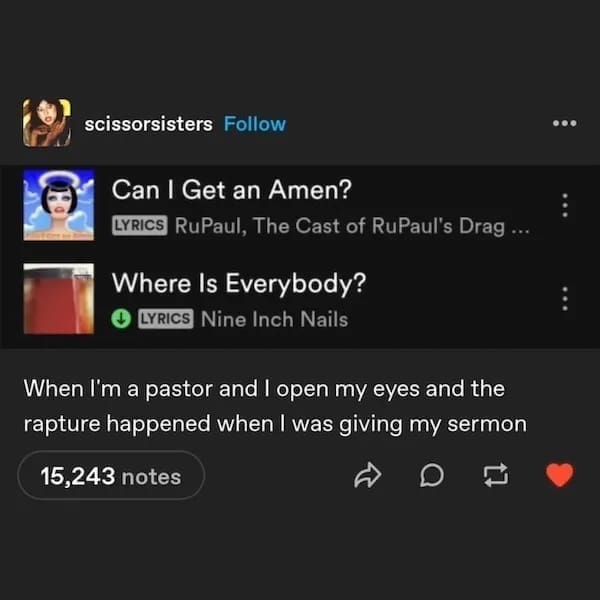View the 15,243 notes
600x600 pixels.
coord(111,476)
